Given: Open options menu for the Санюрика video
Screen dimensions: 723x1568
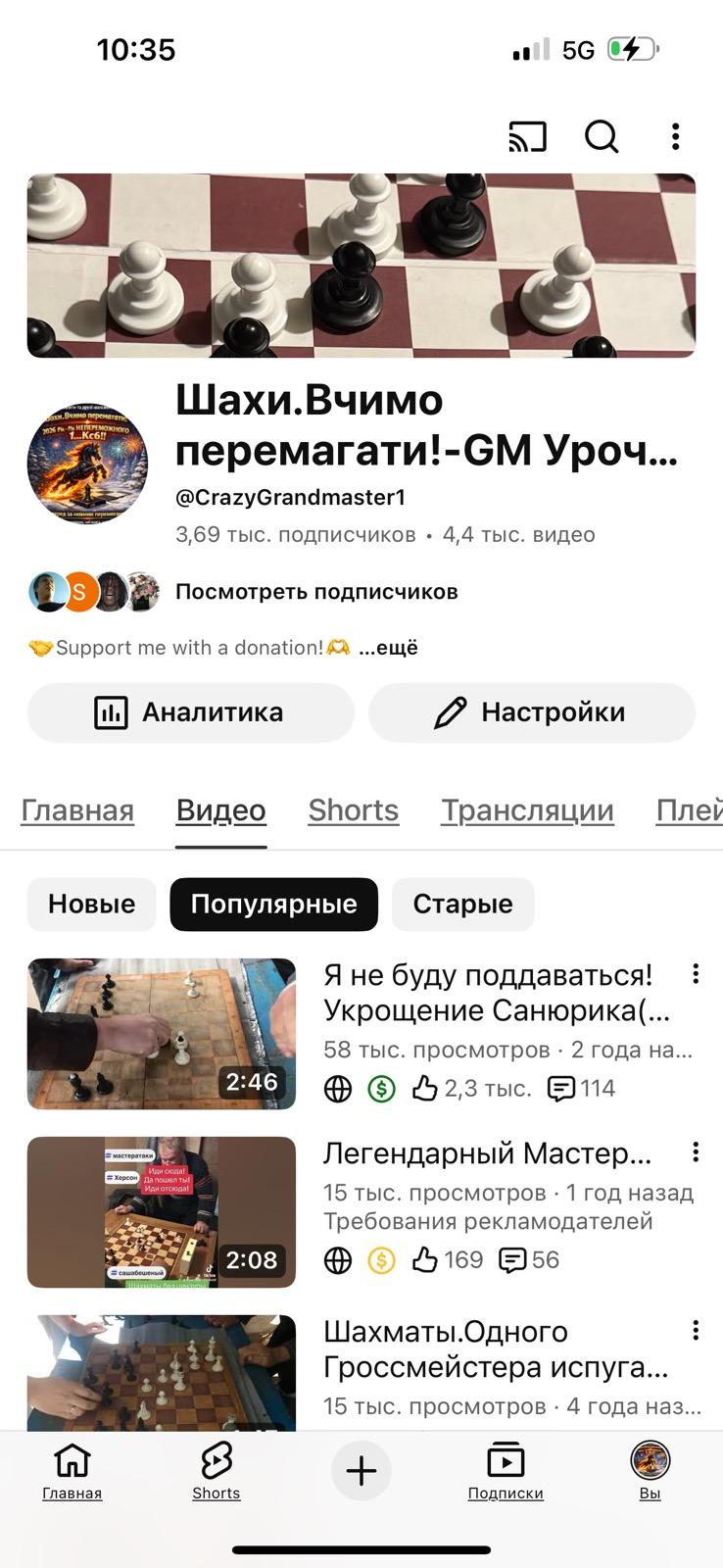Looking at the screenshot, I should click(697, 975).
